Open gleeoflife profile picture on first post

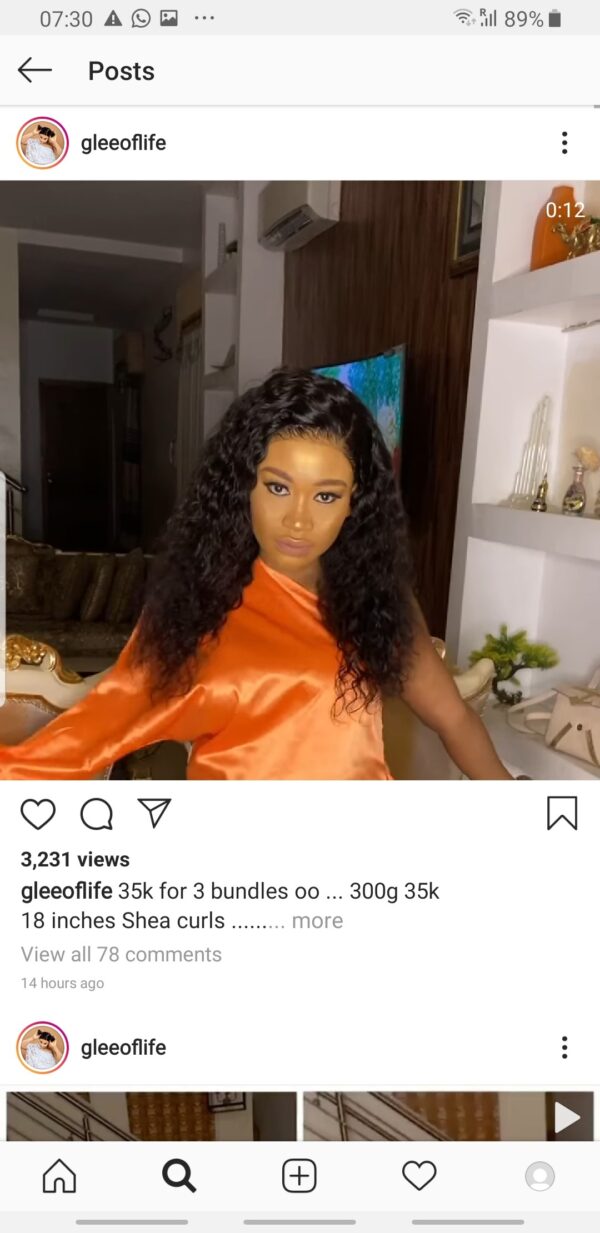pyautogui.click(x=42, y=143)
